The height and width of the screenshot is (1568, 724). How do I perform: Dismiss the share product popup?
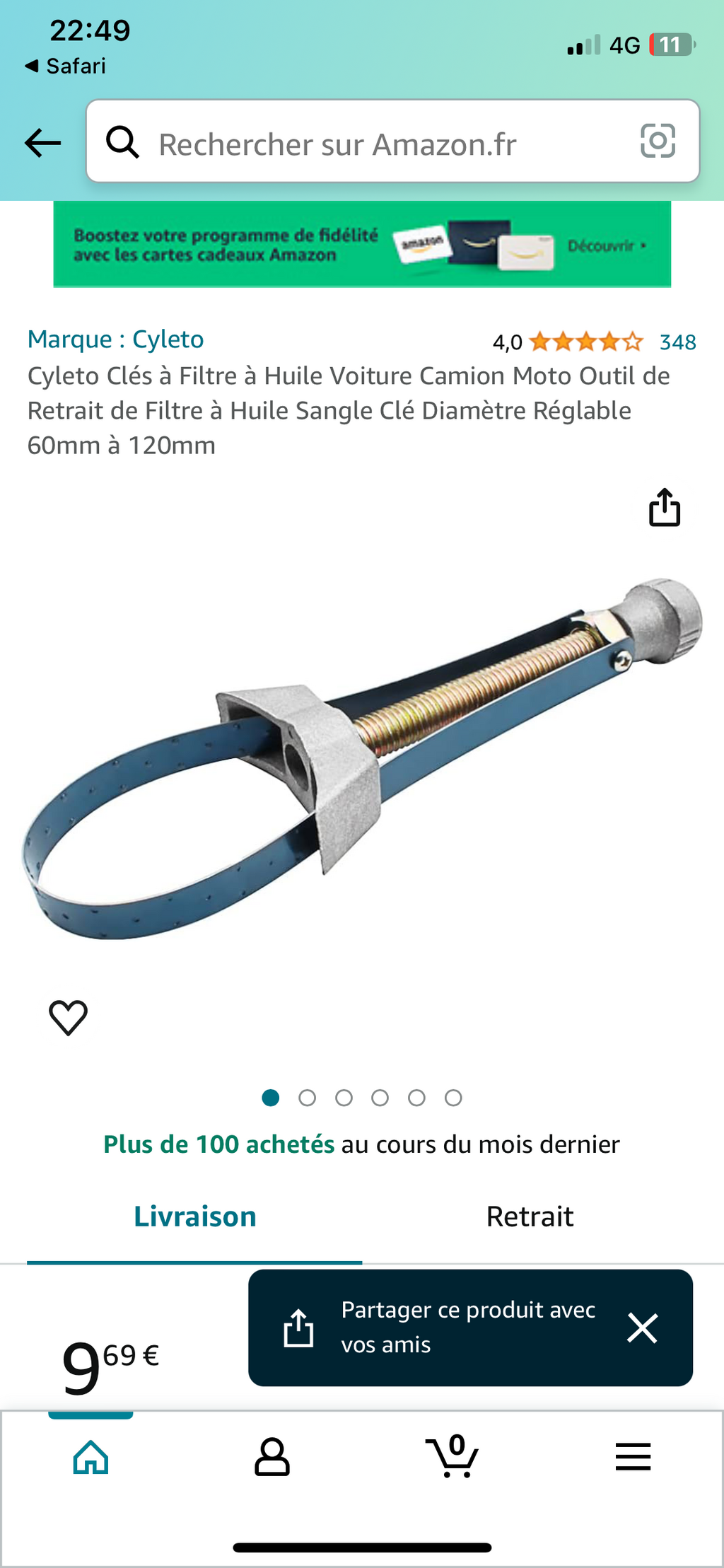[642, 1328]
